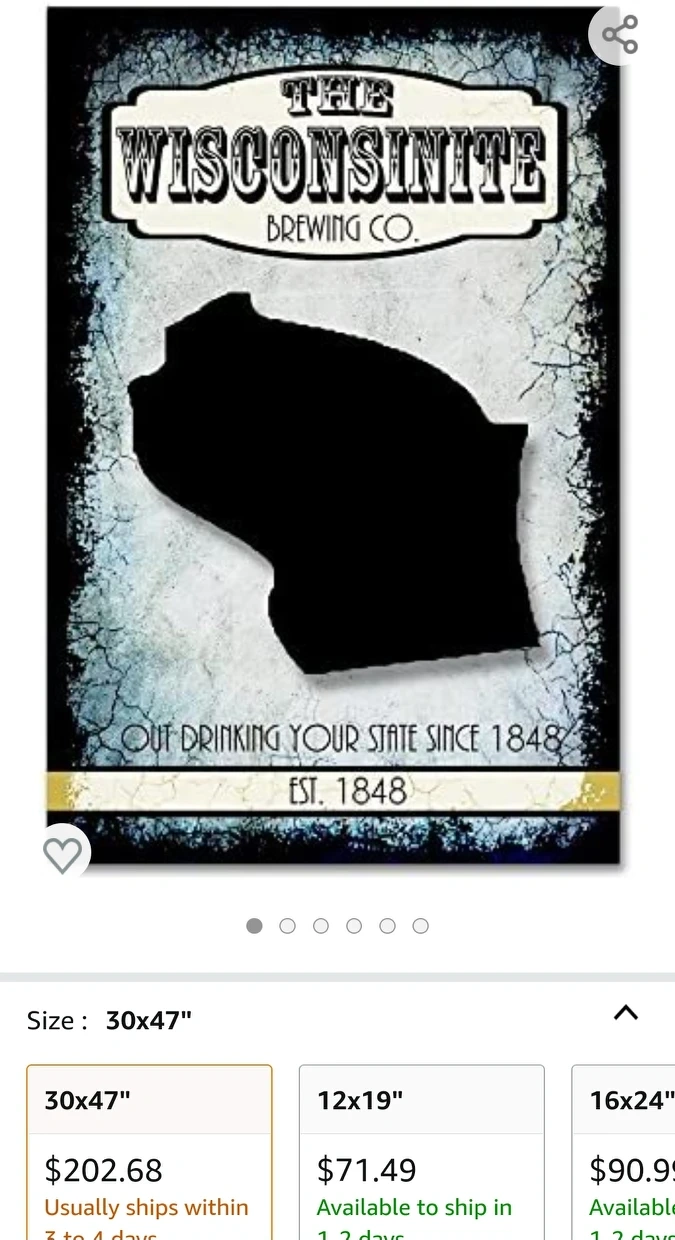
Task: Select the 30x47" size option
Action: 149,1150
